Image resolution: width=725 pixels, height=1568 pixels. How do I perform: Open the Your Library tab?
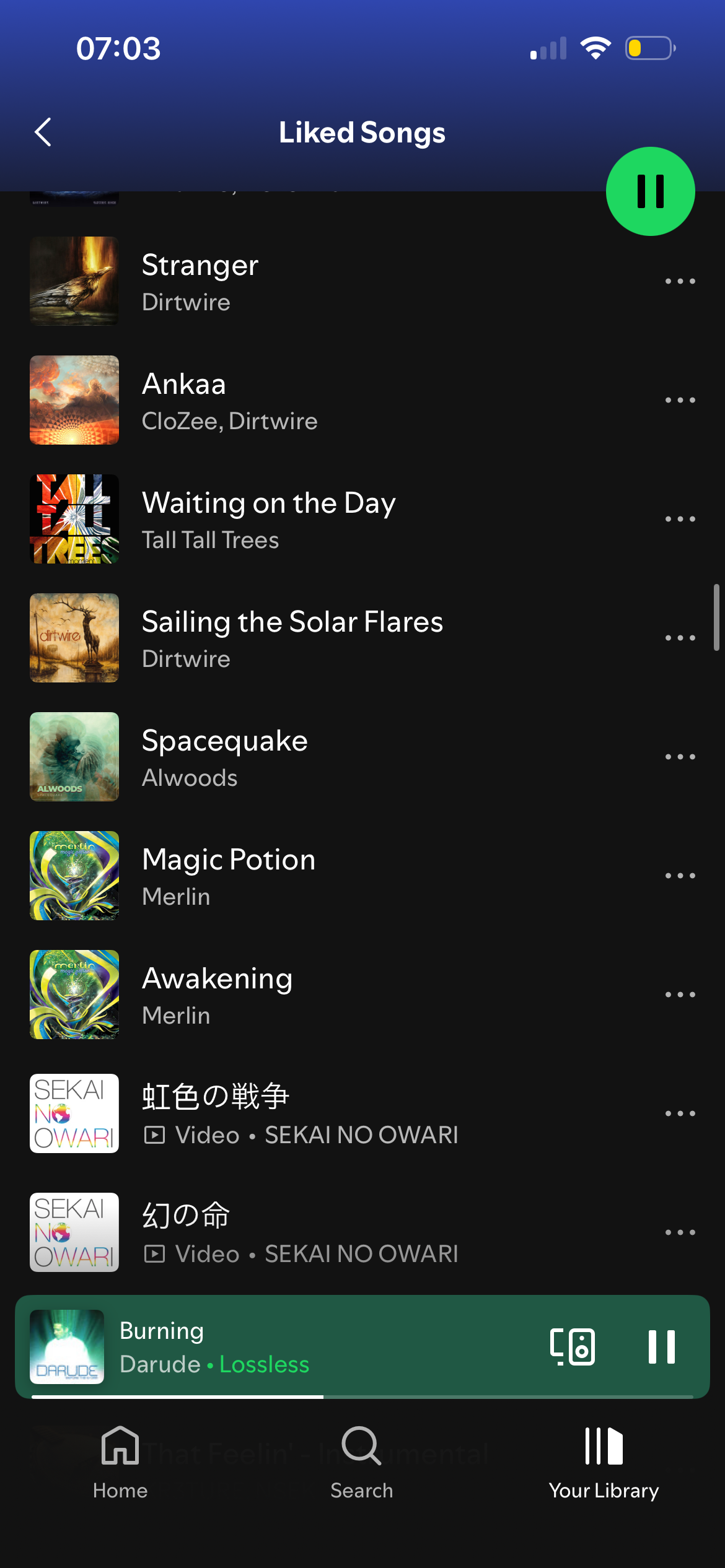point(604,1462)
